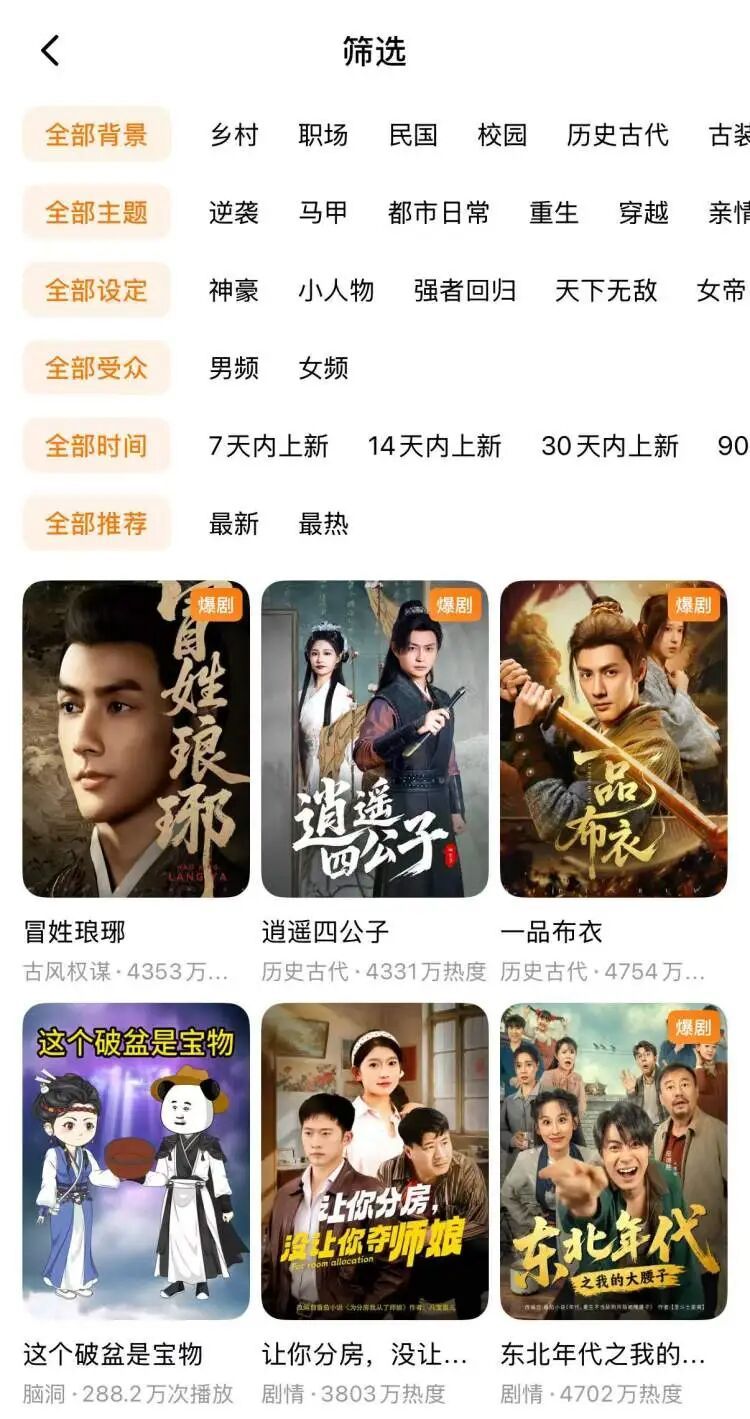Open the 全部主题 category selector

pyautogui.click(x=95, y=213)
